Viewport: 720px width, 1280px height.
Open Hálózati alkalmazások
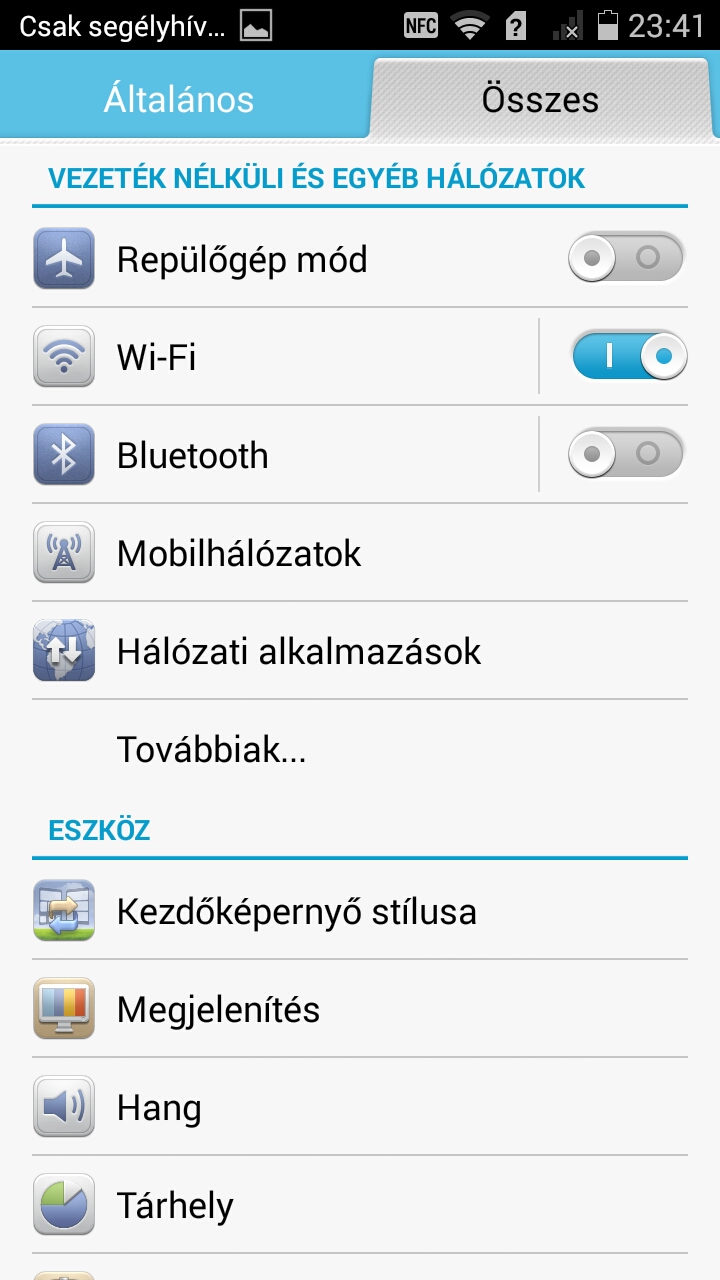click(360, 651)
